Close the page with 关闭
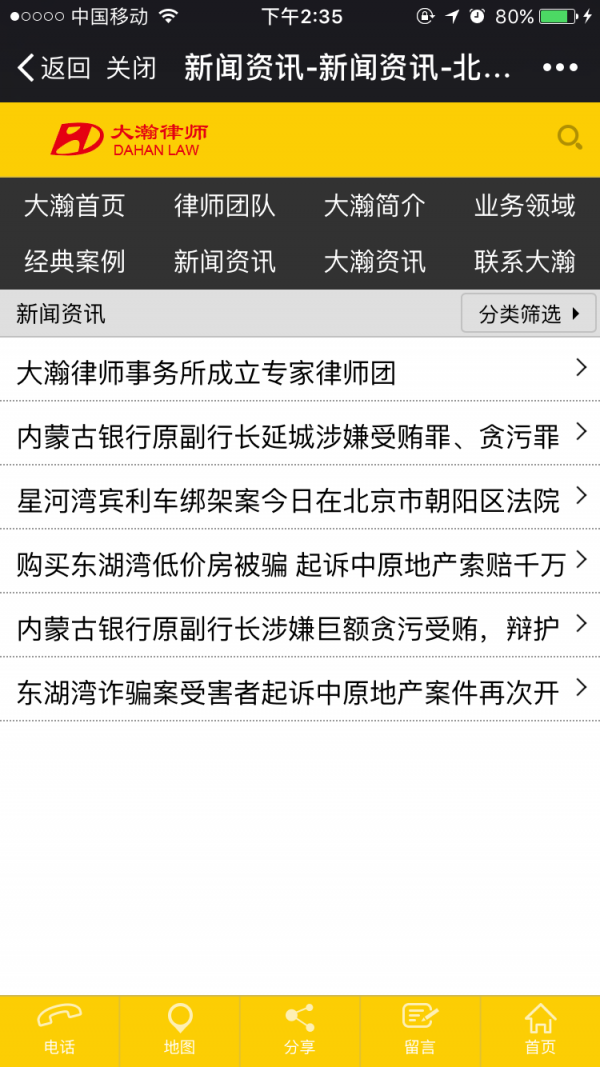 [131, 68]
